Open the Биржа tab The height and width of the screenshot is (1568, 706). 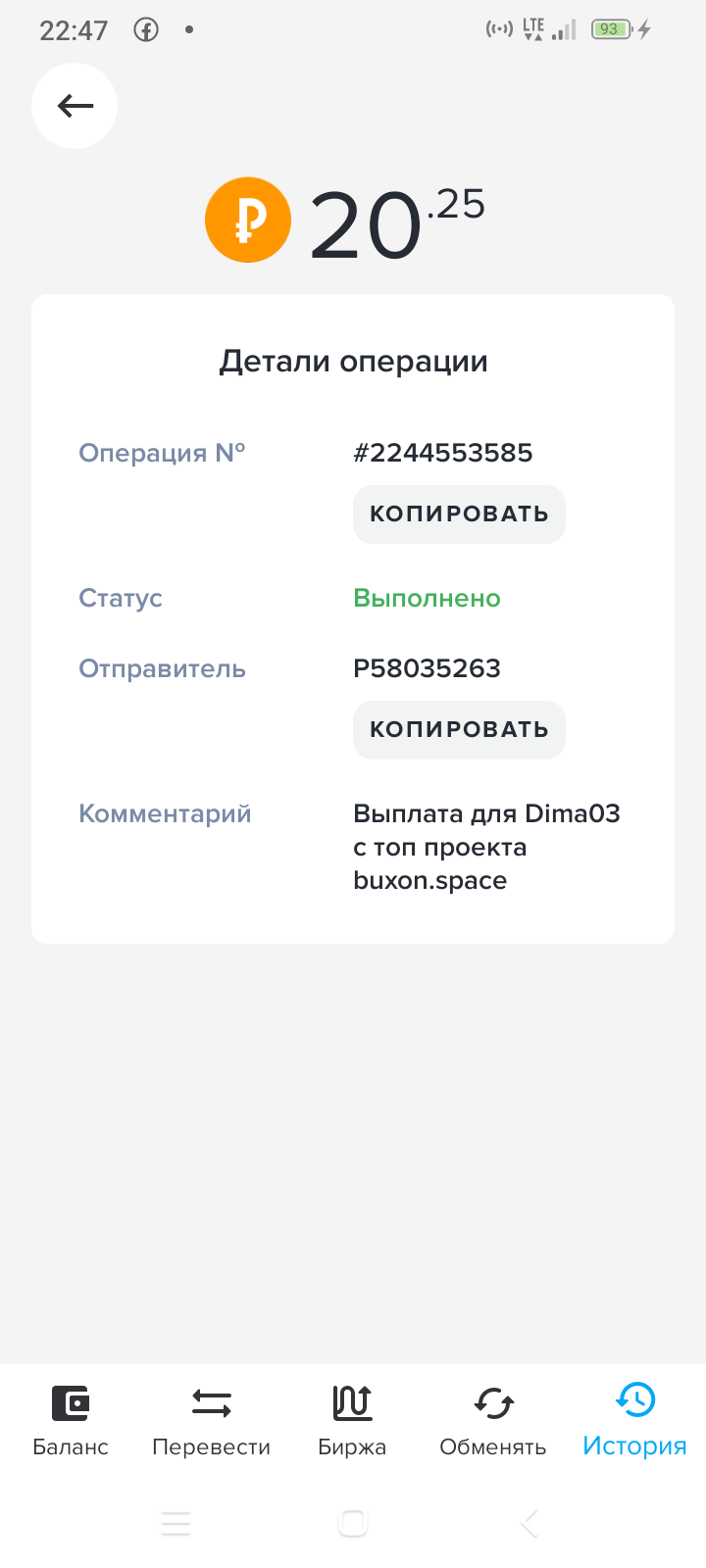coord(352,1421)
